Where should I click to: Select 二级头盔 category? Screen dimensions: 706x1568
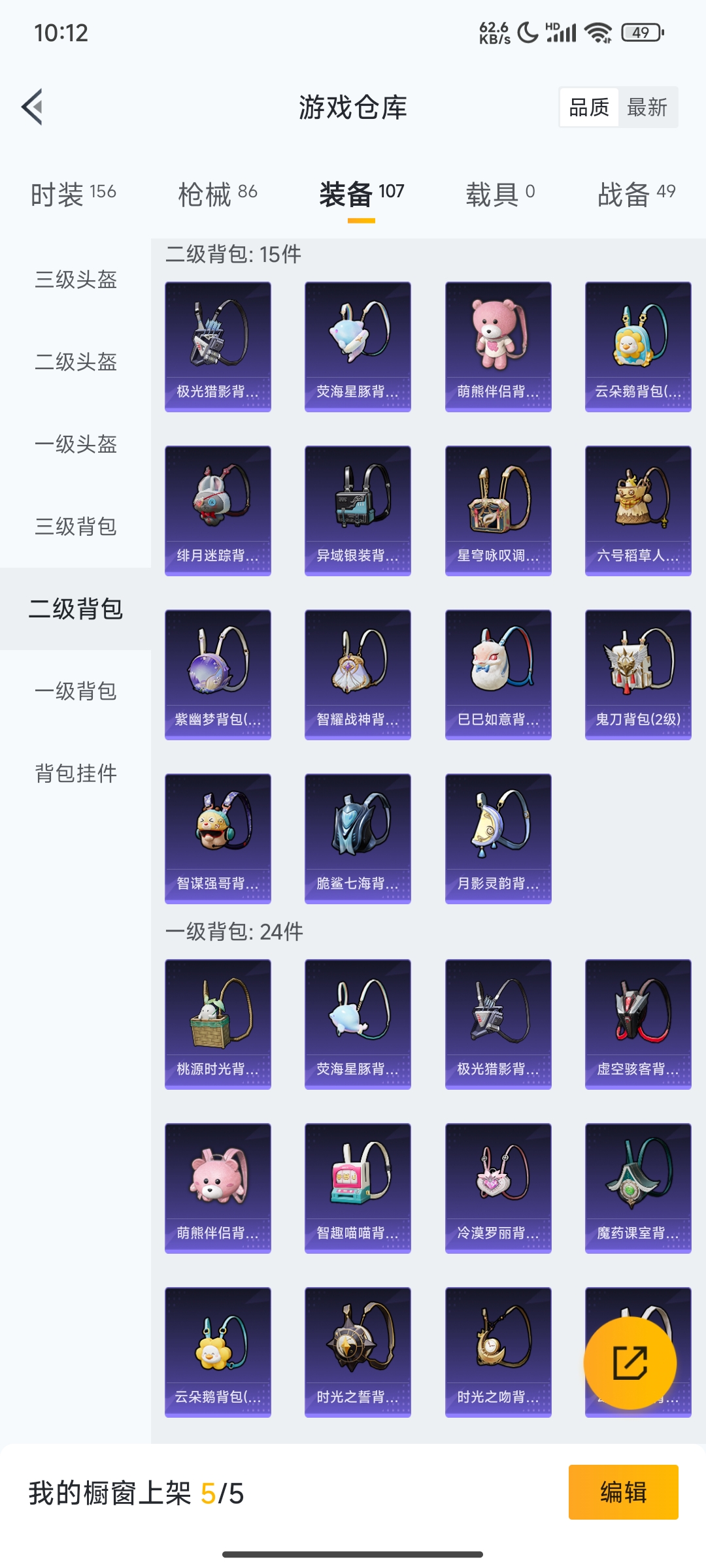(76, 362)
